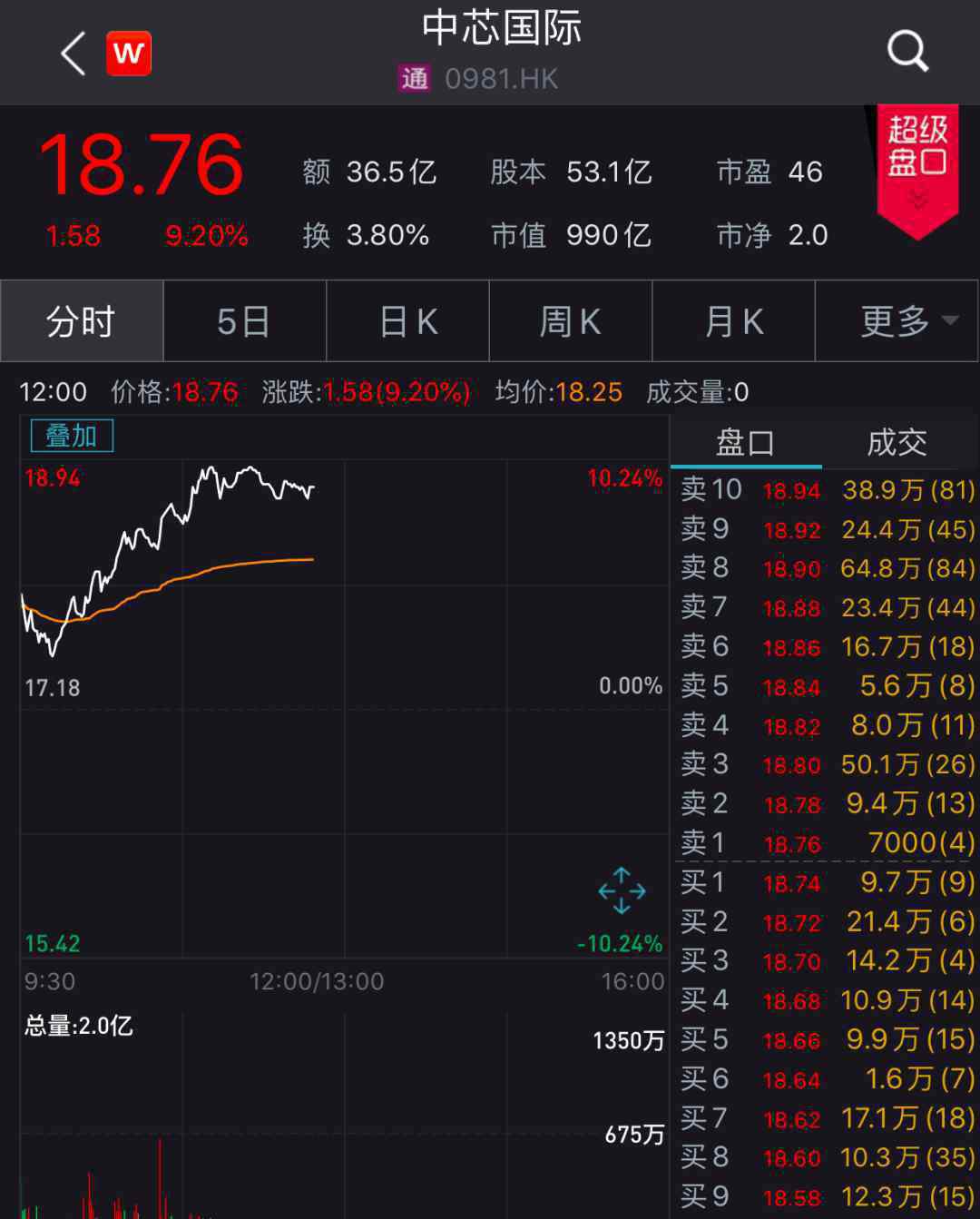Select the 日K chart tab
The width and height of the screenshot is (980, 1219).
pyautogui.click(x=407, y=321)
